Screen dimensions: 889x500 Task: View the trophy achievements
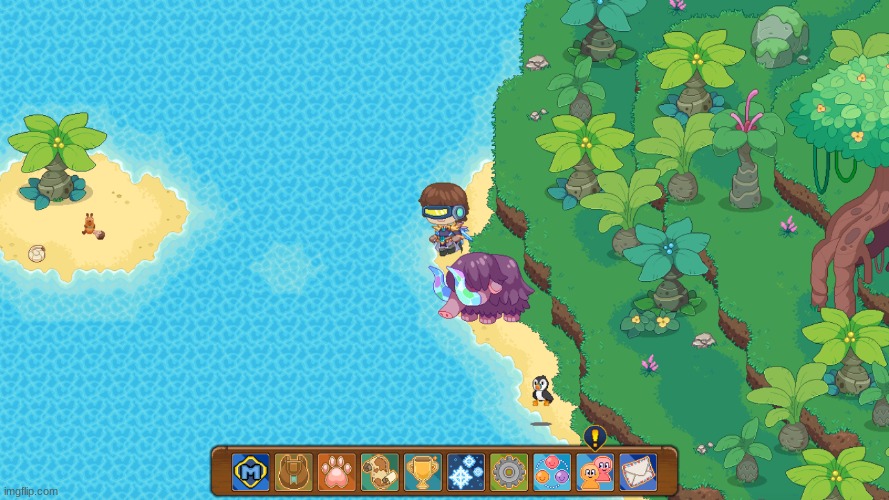click(x=422, y=471)
